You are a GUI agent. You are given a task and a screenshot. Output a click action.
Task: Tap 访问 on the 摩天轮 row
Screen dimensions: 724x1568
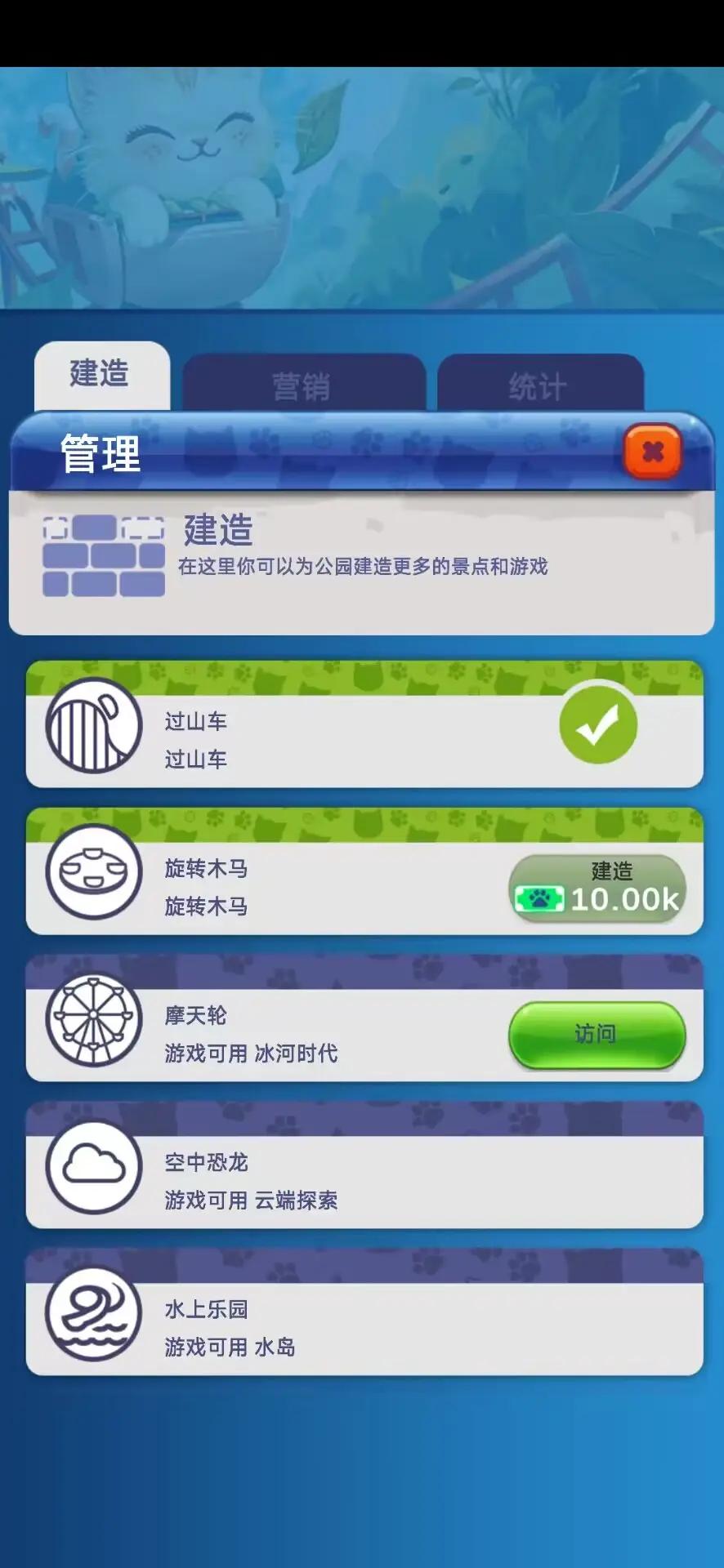[597, 1035]
